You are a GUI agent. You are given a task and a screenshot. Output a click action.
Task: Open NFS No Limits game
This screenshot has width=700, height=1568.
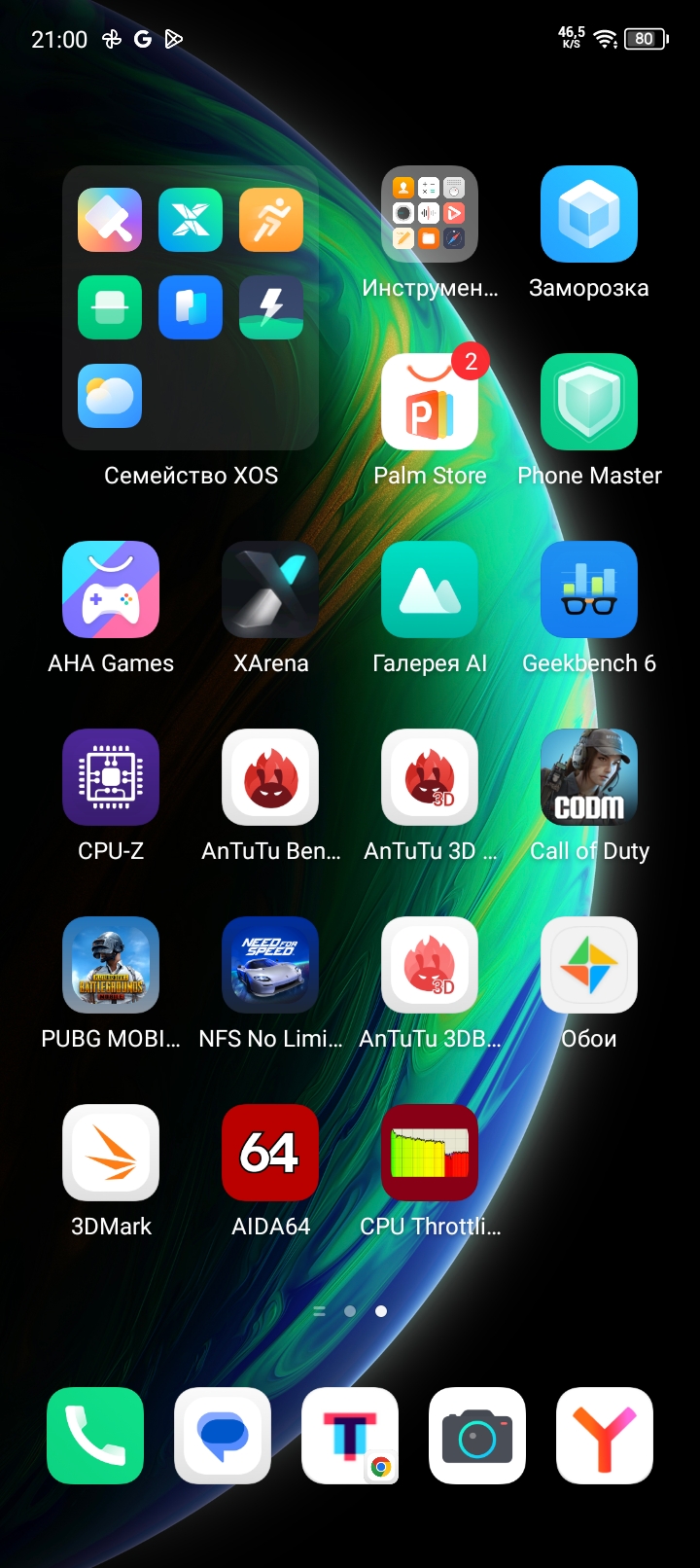[270, 965]
